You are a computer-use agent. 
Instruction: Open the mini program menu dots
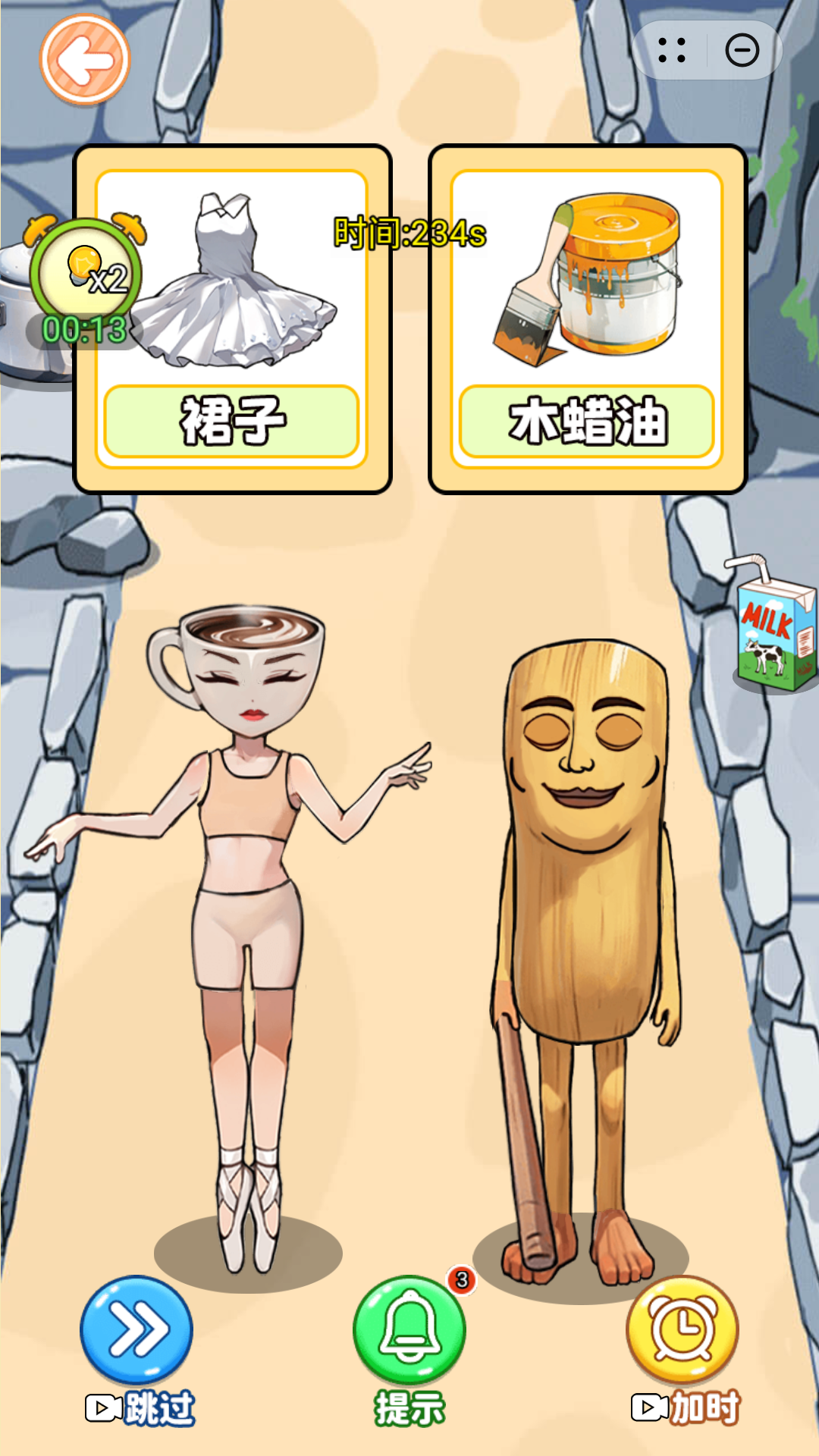point(672,51)
